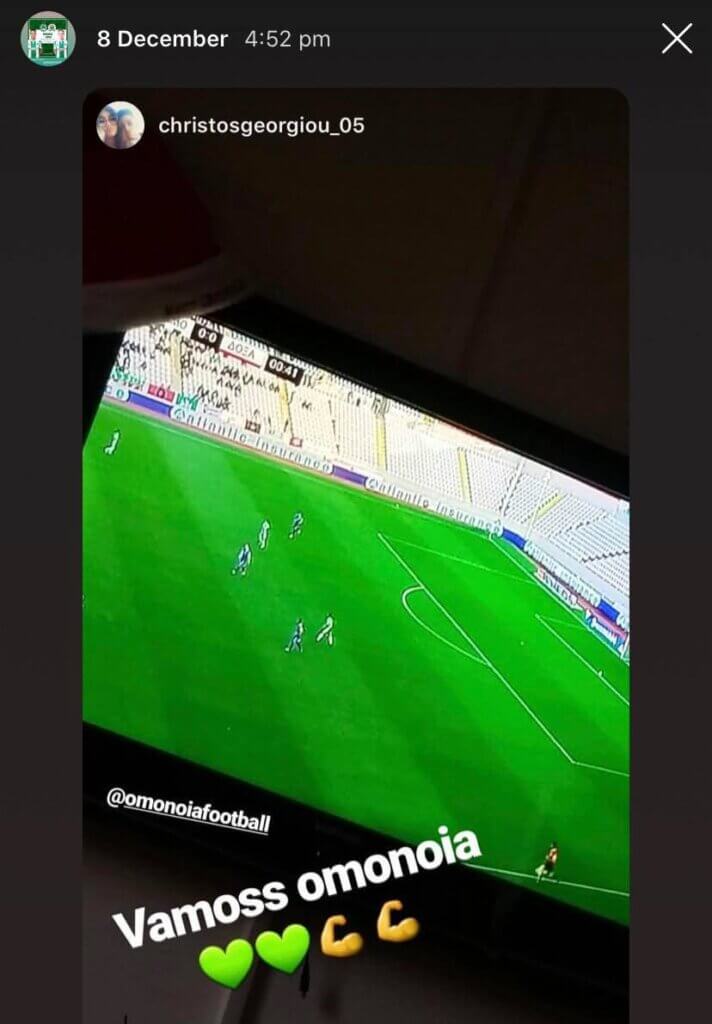
Task: Open the story poster's profile avatar
Action: (x=48, y=39)
